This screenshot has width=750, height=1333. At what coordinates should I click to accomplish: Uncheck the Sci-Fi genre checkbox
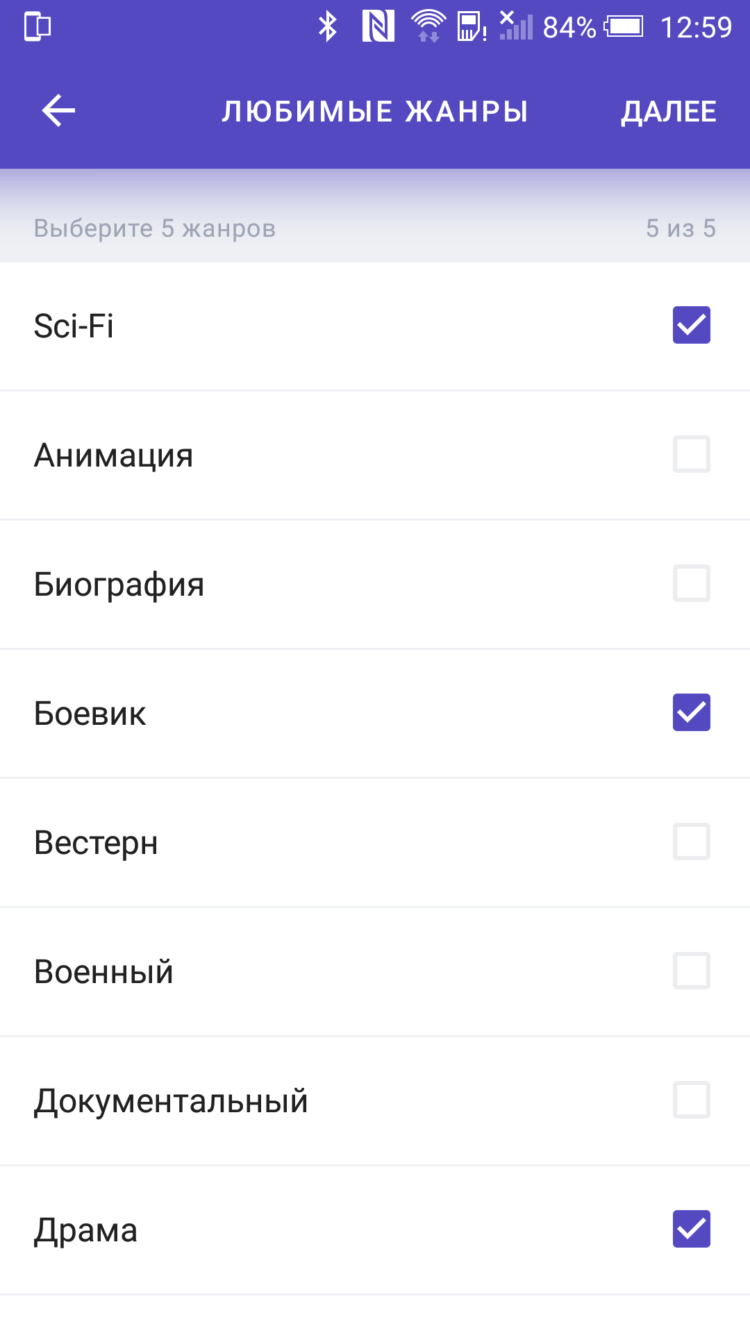(x=691, y=325)
